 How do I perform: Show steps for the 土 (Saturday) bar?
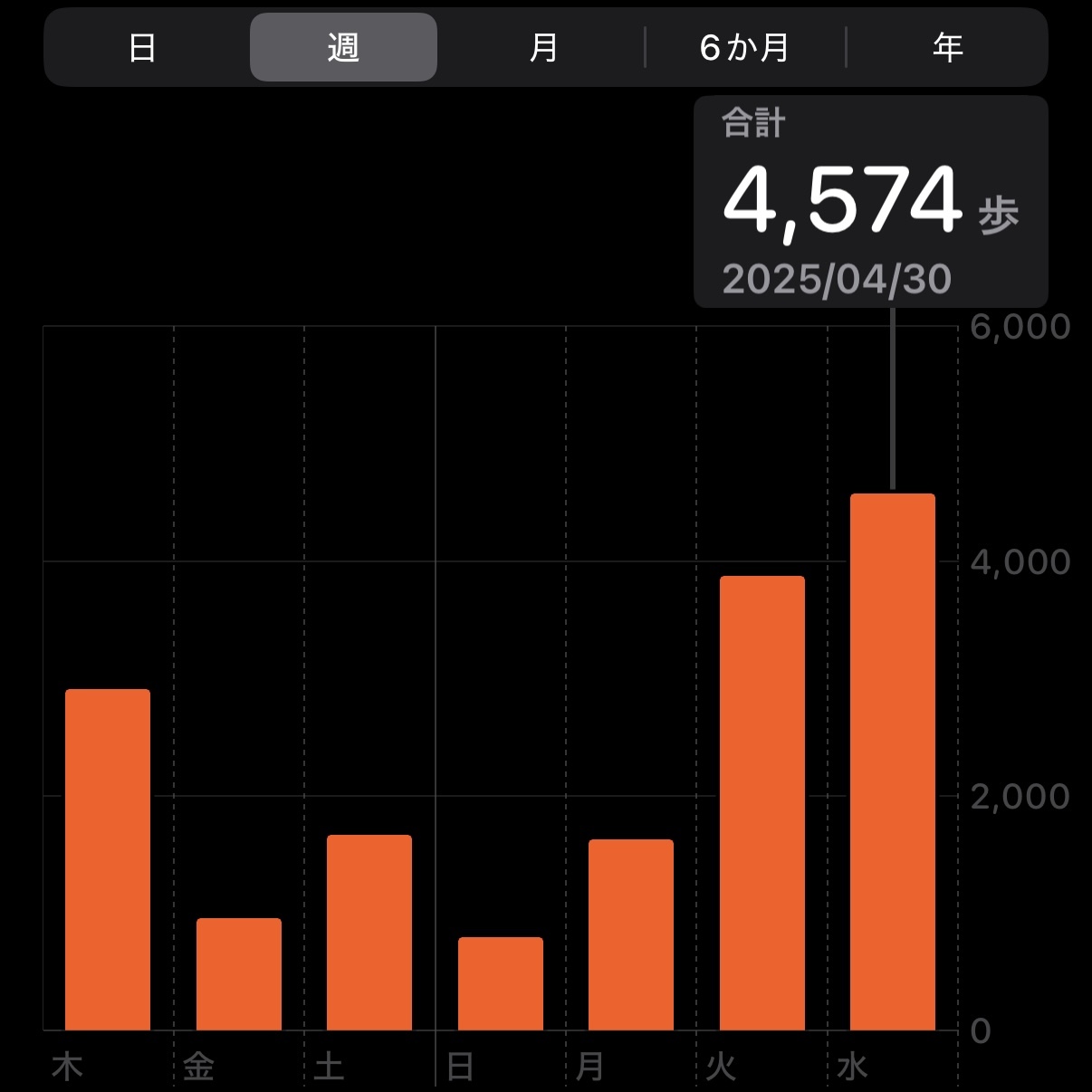point(369,933)
